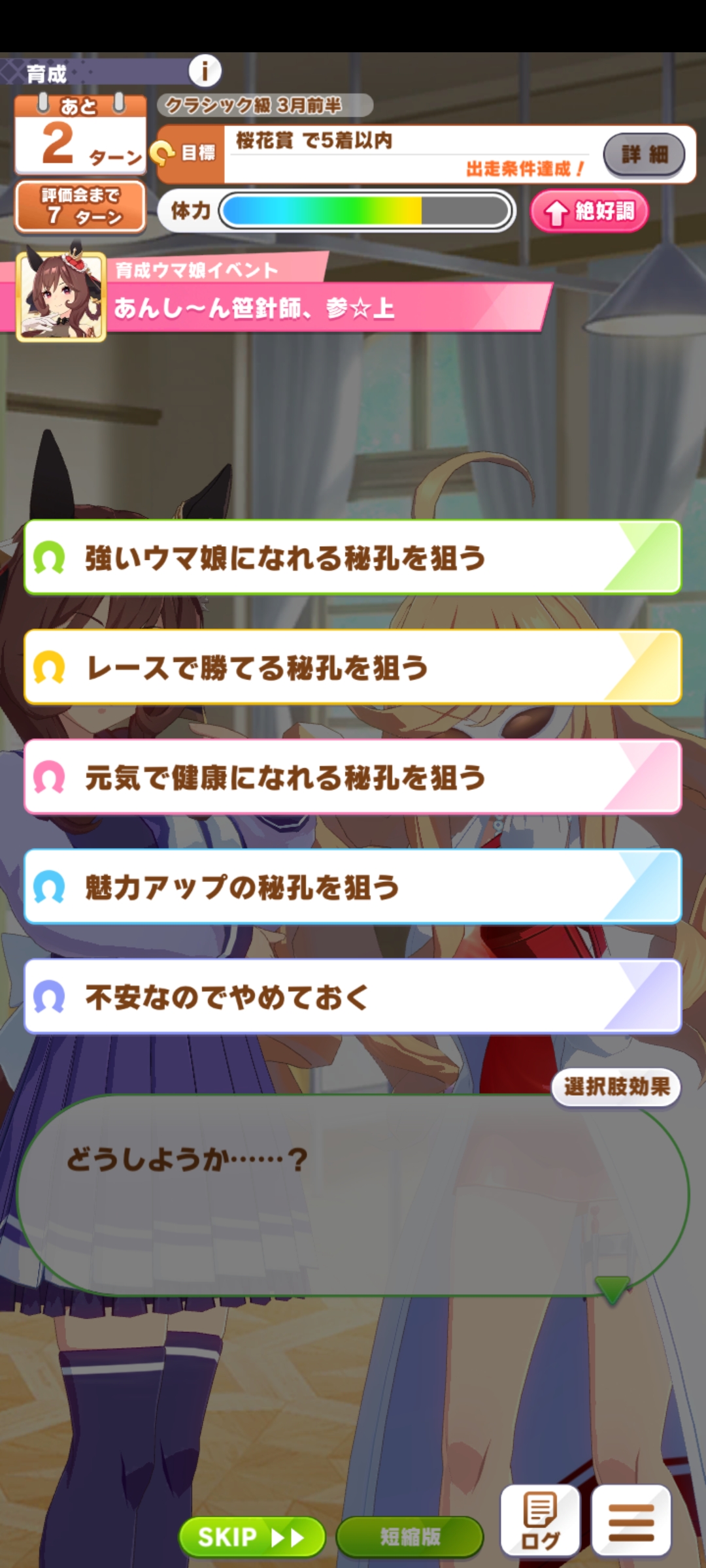Tap the SKIP button
Image resolution: width=706 pixels, height=1568 pixels.
point(252,1537)
